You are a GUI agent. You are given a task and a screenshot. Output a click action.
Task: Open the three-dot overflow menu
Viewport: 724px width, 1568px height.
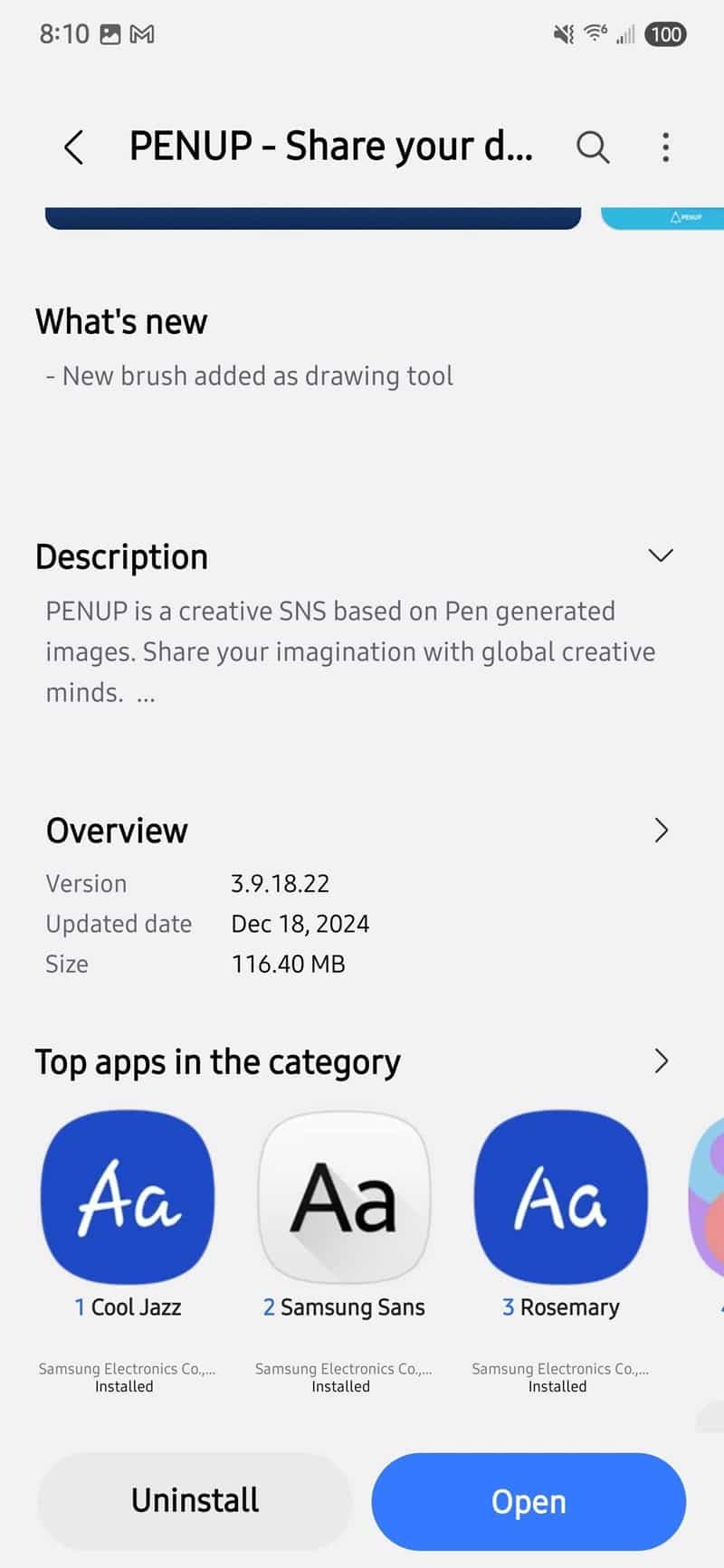pyautogui.click(x=665, y=147)
